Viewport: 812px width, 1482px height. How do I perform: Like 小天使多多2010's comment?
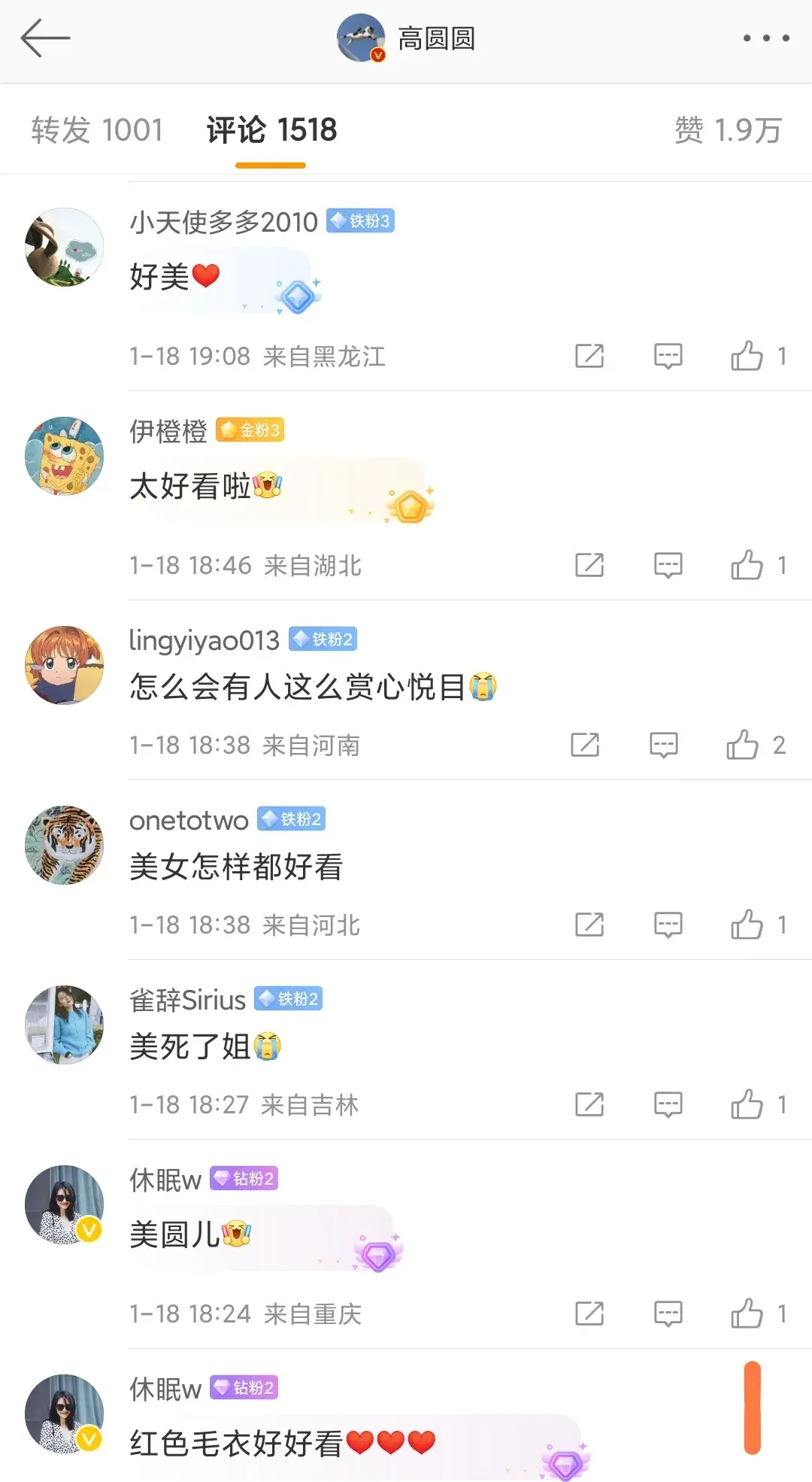[747, 356]
